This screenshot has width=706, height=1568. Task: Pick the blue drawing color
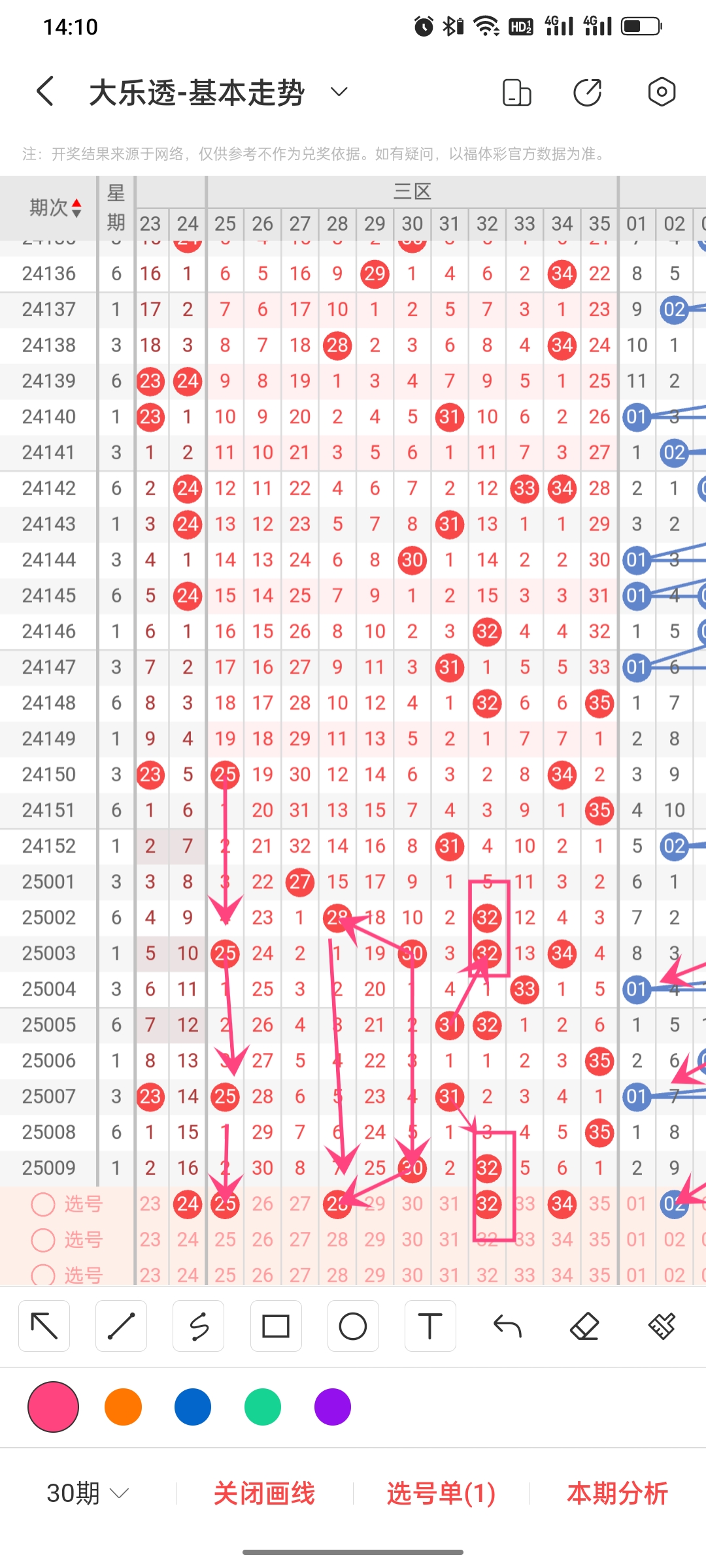[193, 1407]
